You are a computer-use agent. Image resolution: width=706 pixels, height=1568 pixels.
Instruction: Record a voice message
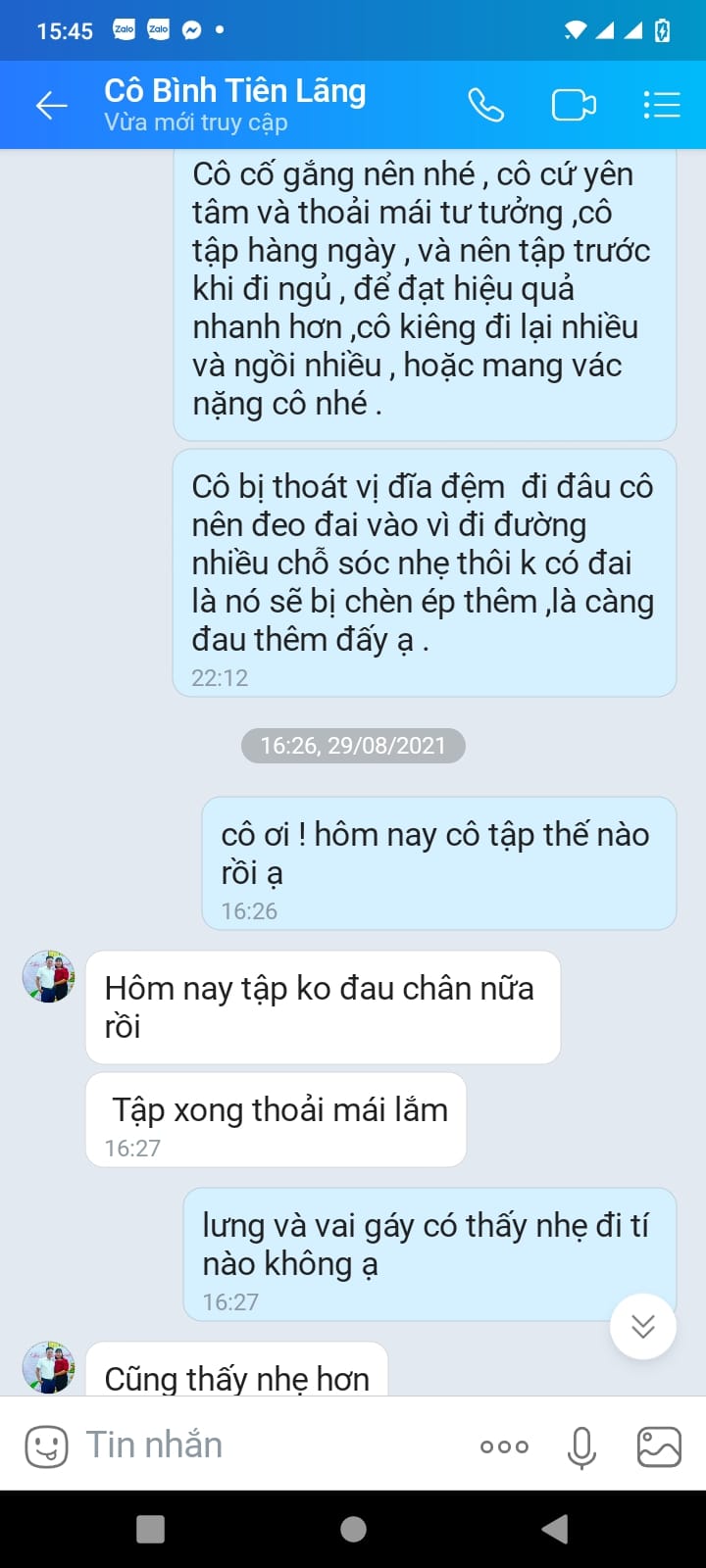point(581,1446)
